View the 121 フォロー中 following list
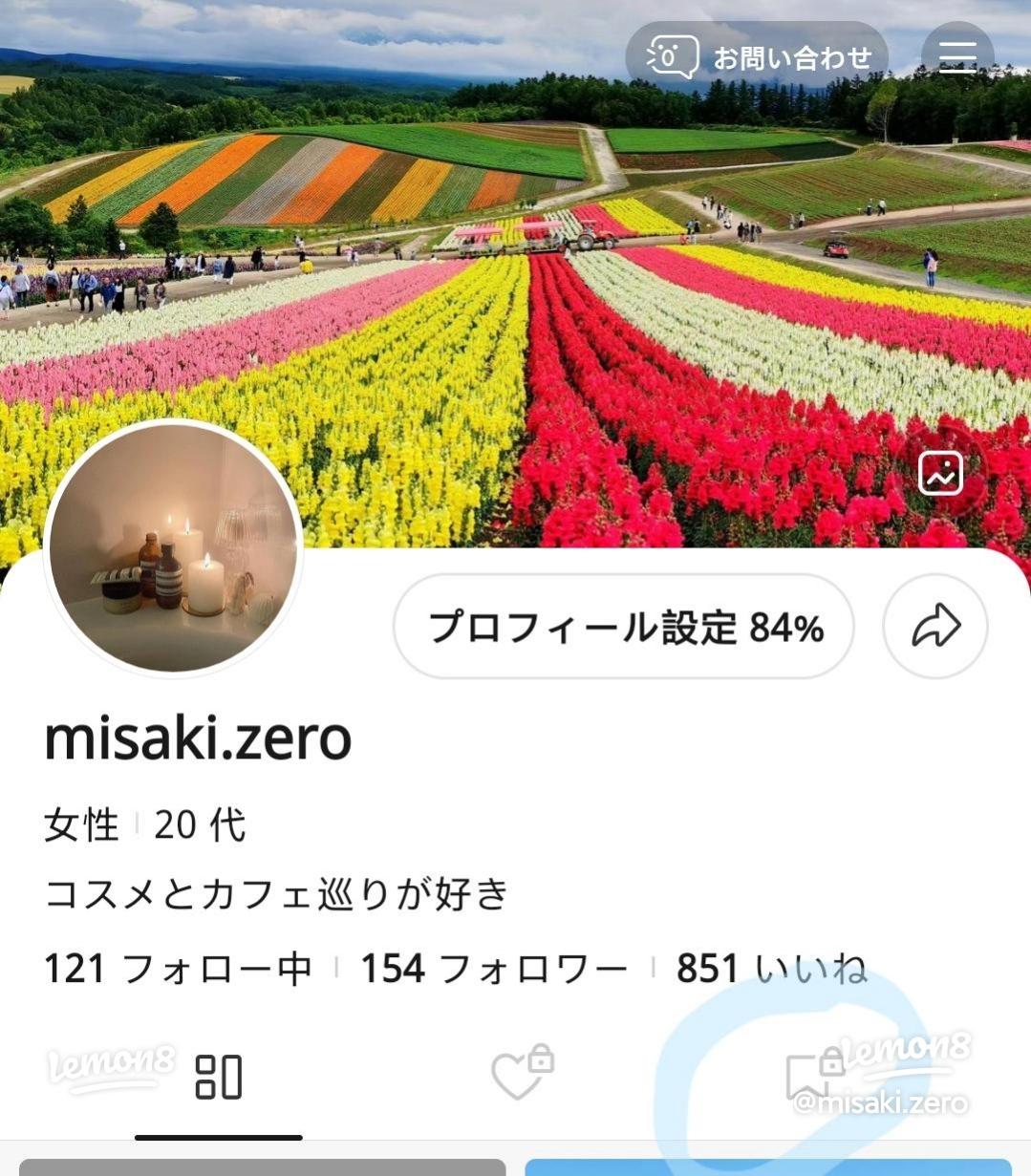1031x1176 pixels. pos(178,967)
